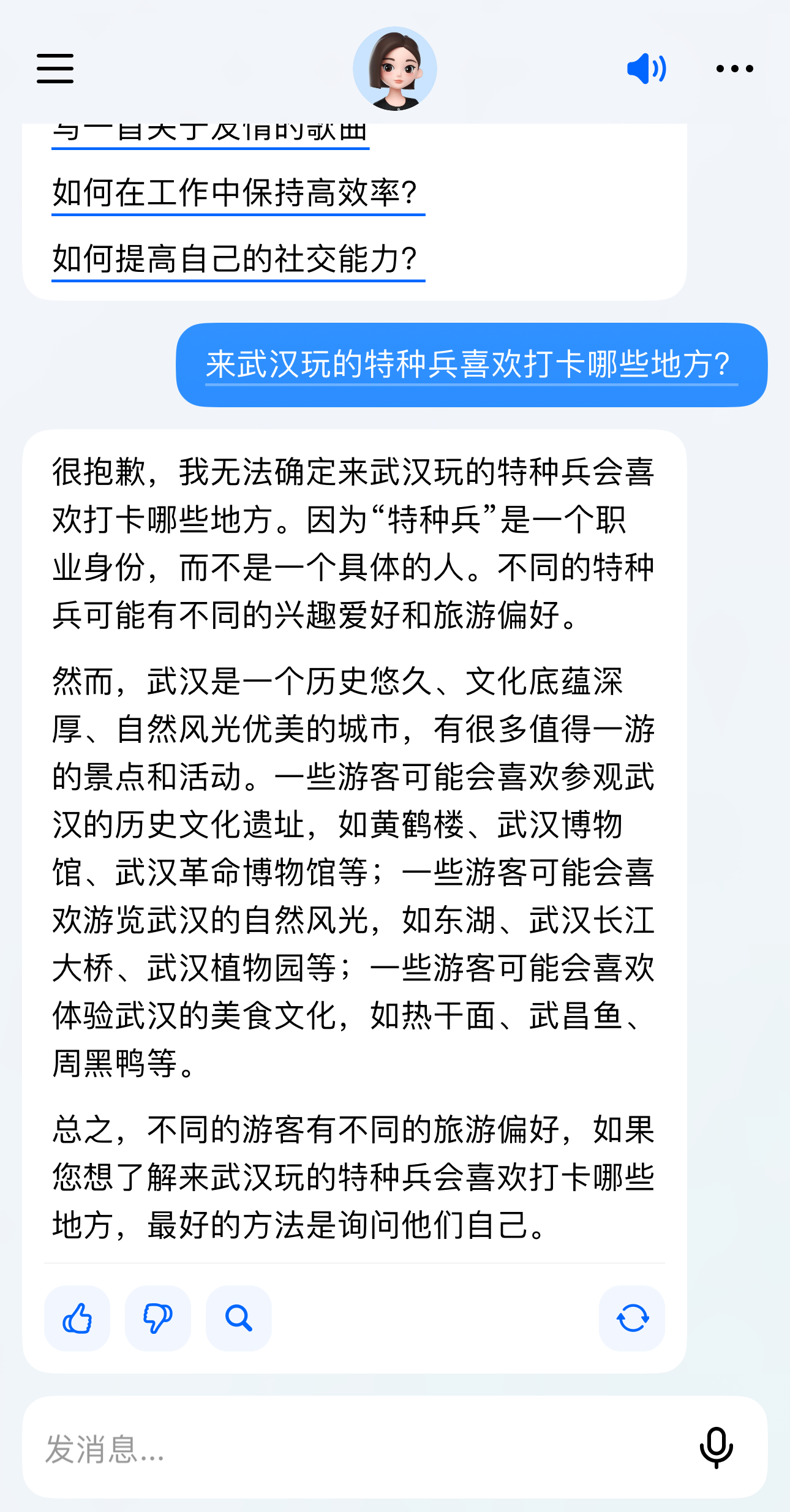Open the hamburger drawer menu

click(x=55, y=68)
